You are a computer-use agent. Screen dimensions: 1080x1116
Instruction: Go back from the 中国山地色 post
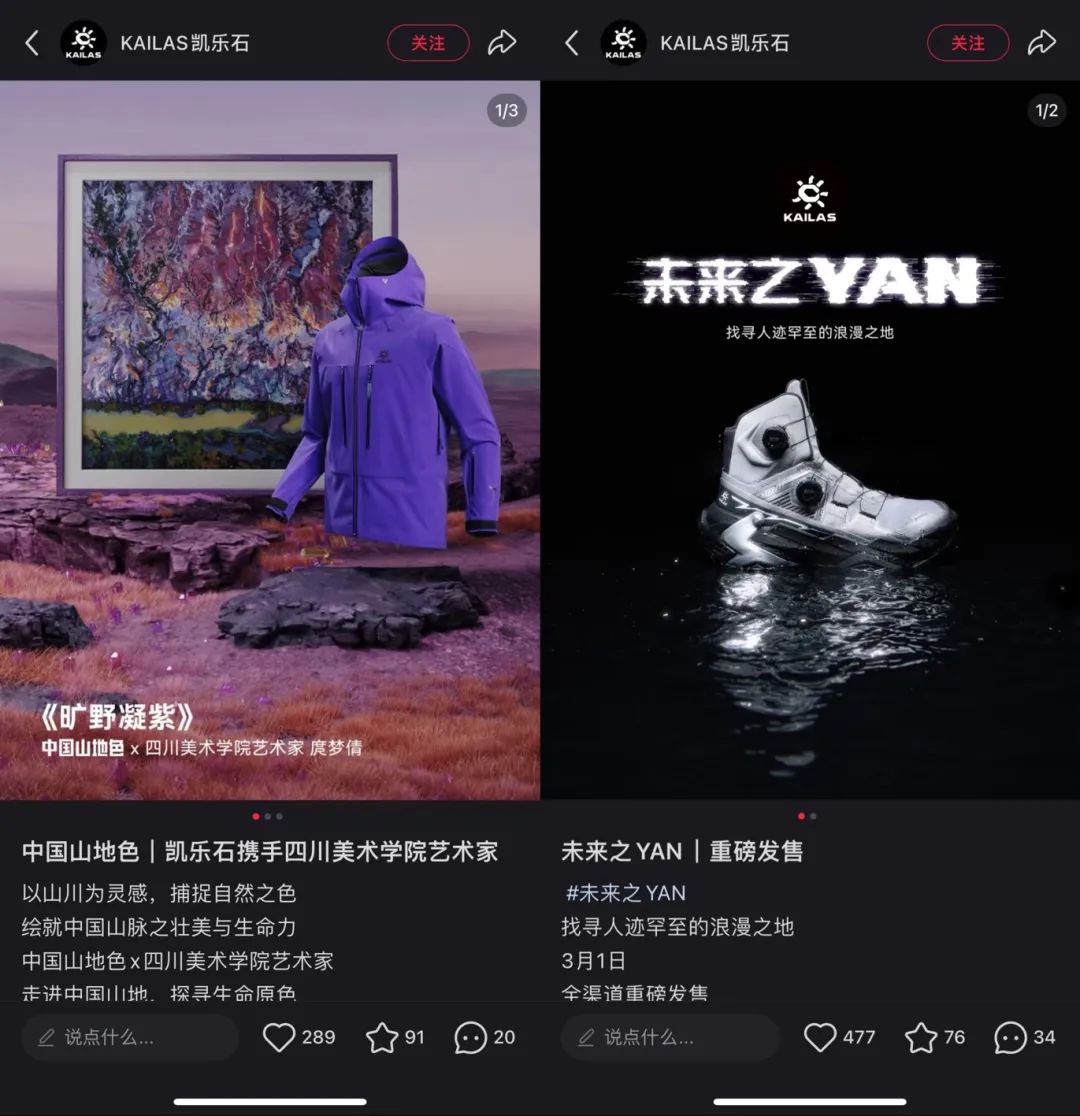point(32,43)
